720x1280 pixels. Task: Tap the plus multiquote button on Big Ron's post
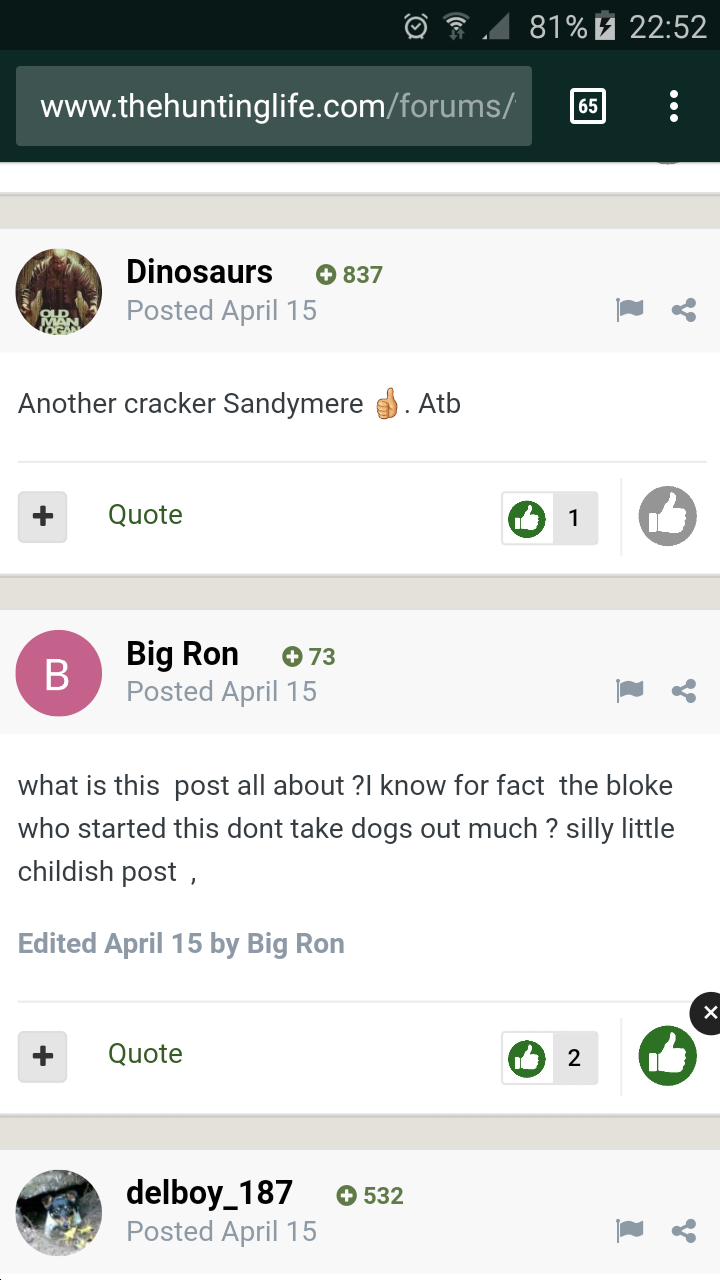(x=43, y=1057)
